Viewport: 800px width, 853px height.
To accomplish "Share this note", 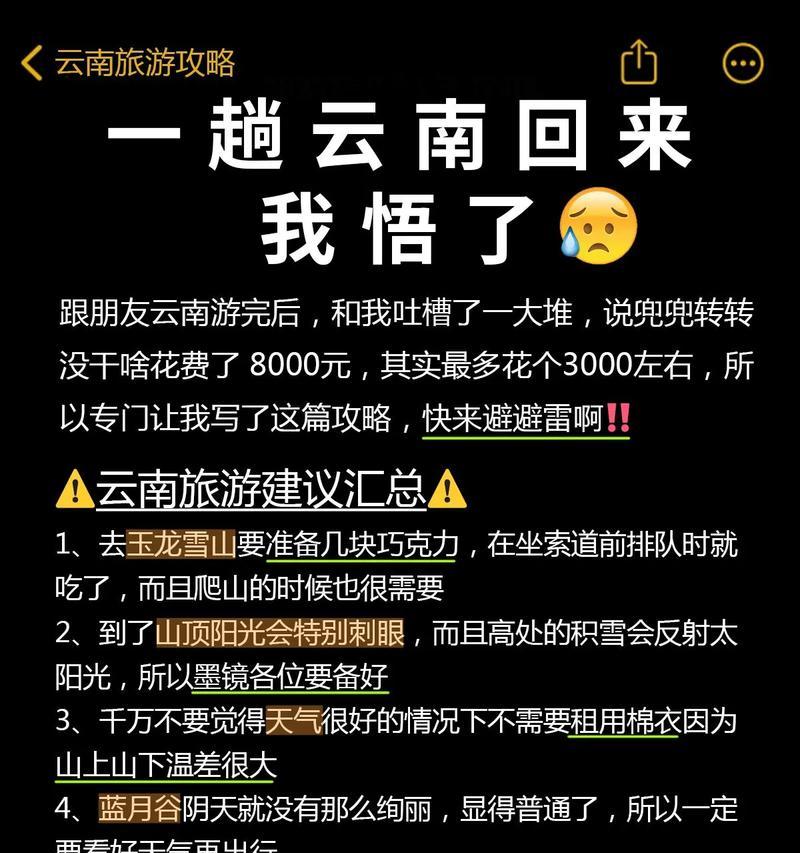I will coord(639,62).
